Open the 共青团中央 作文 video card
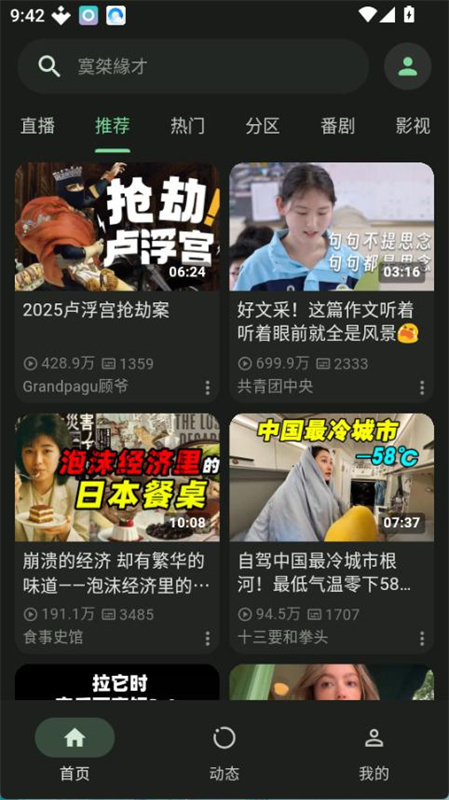 (332, 282)
